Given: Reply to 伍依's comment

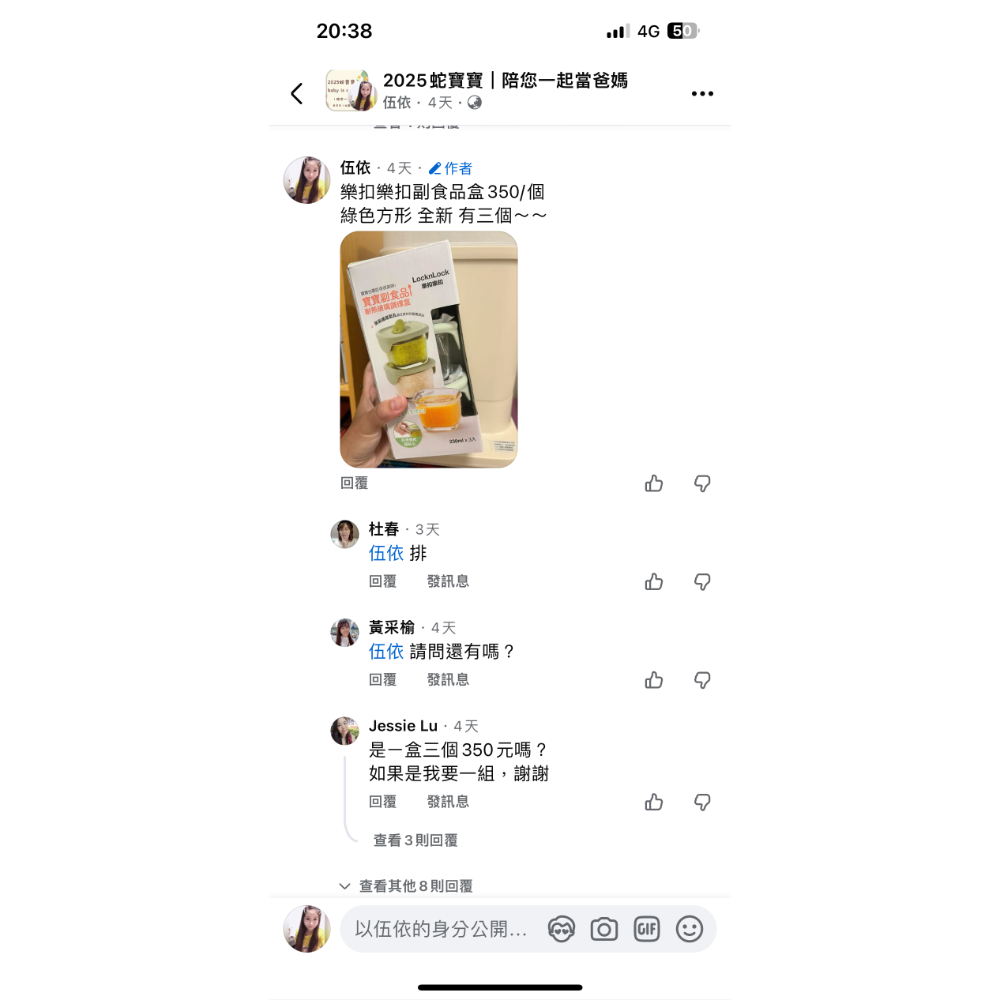Looking at the screenshot, I should pyautogui.click(x=354, y=483).
